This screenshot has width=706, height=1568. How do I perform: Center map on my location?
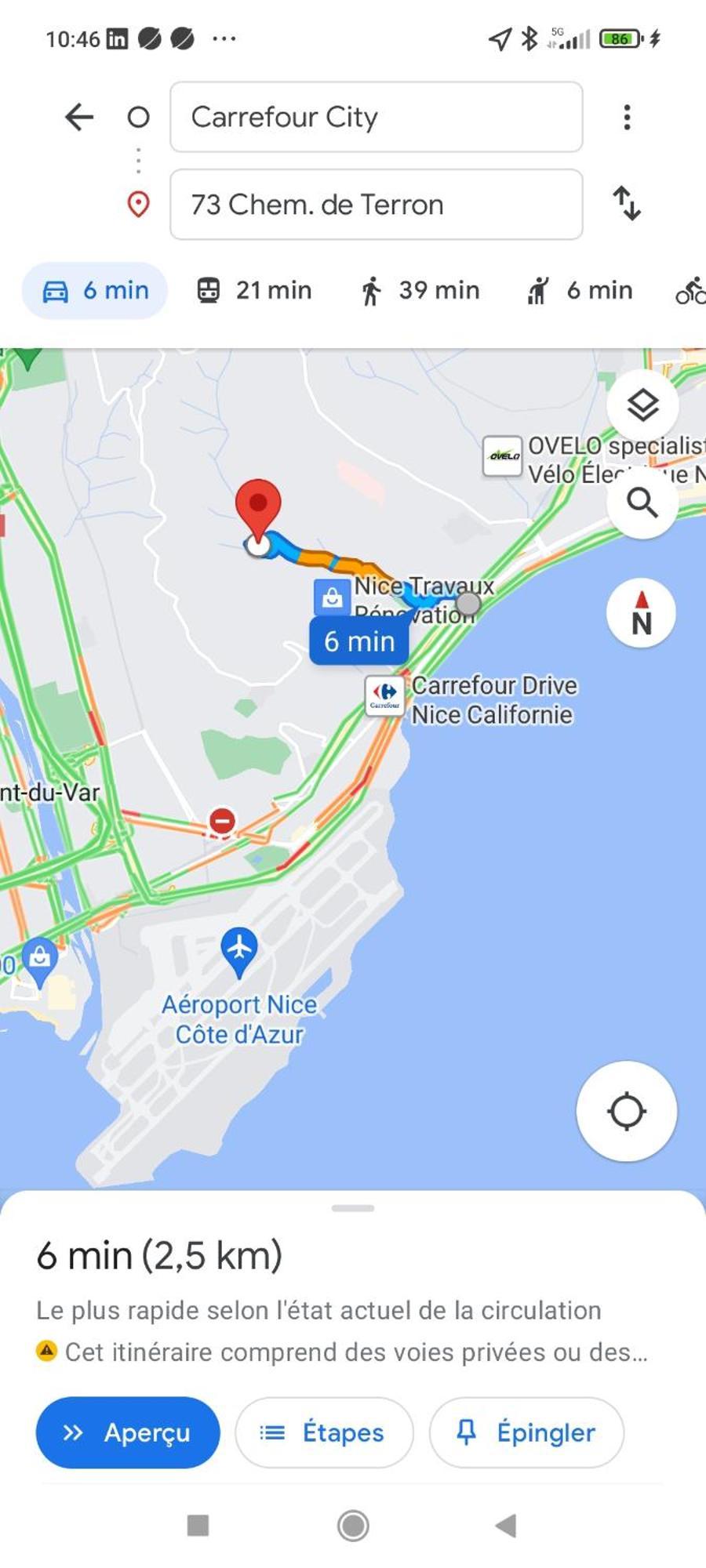pyautogui.click(x=626, y=1111)
